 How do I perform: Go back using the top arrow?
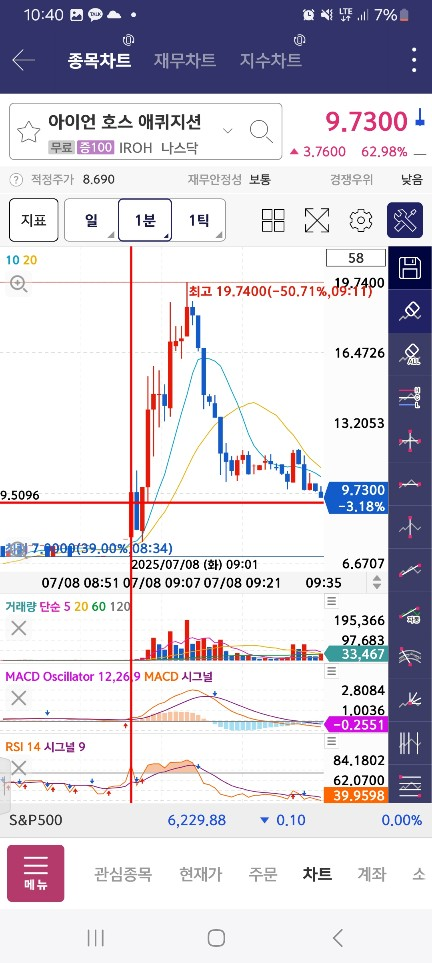(23, 60)
